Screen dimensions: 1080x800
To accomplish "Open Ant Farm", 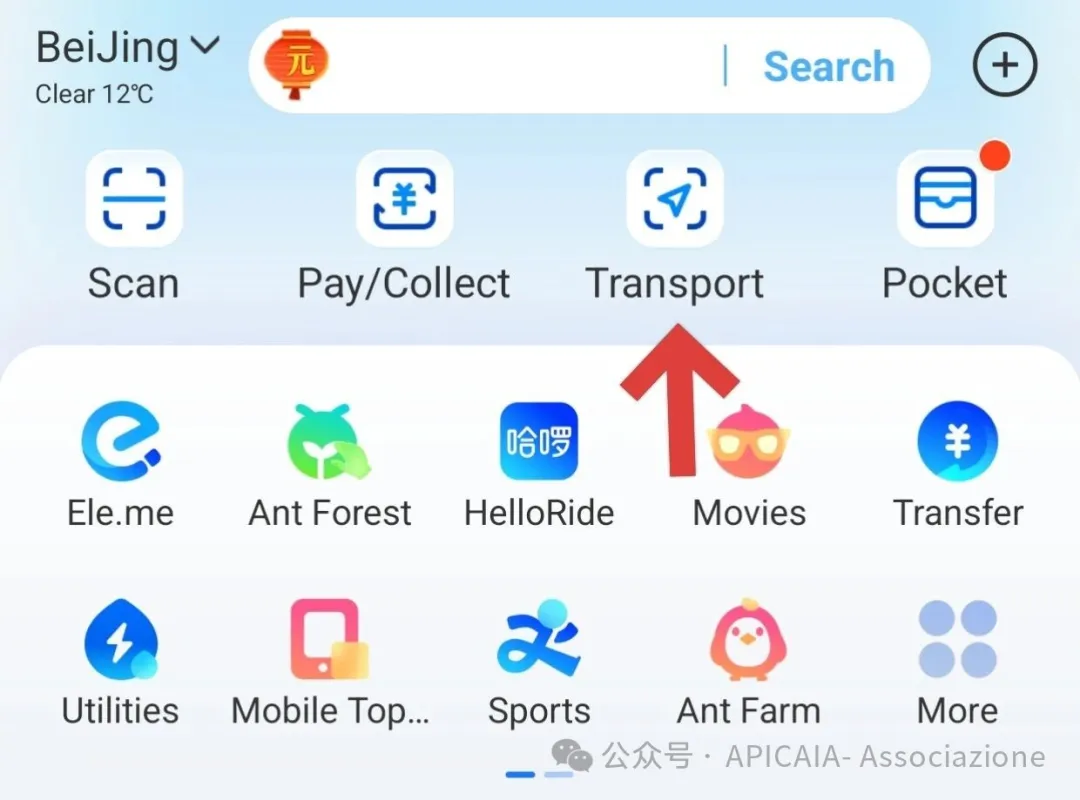I will pos(749,640).
